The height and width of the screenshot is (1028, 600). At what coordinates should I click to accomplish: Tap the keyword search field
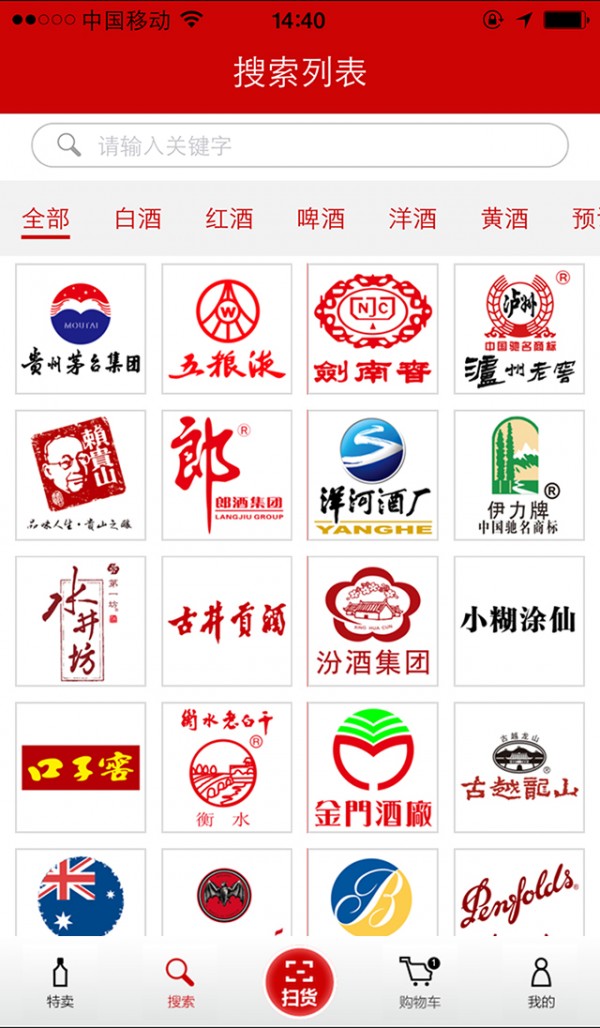point(300,146)
